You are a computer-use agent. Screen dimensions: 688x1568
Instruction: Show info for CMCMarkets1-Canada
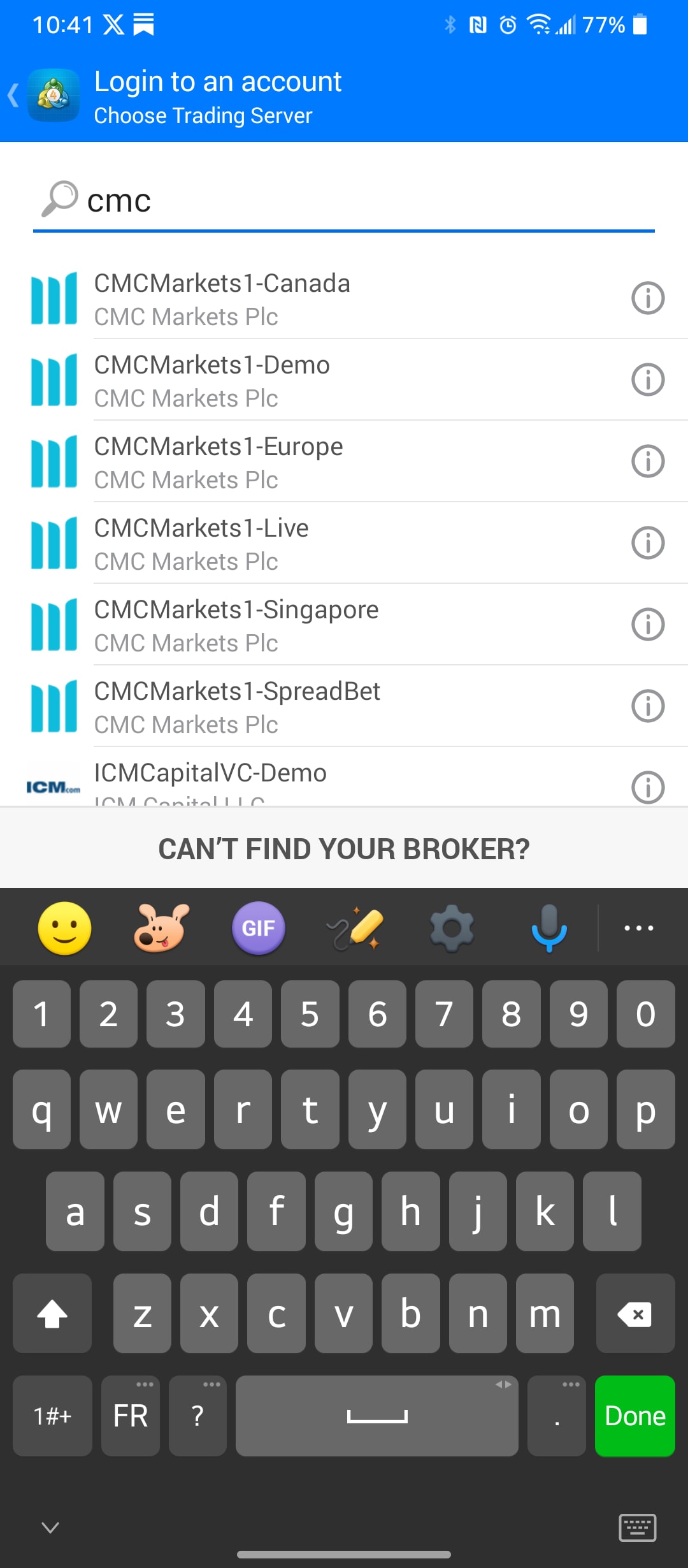pyautogui.click(x=648, y=298)
